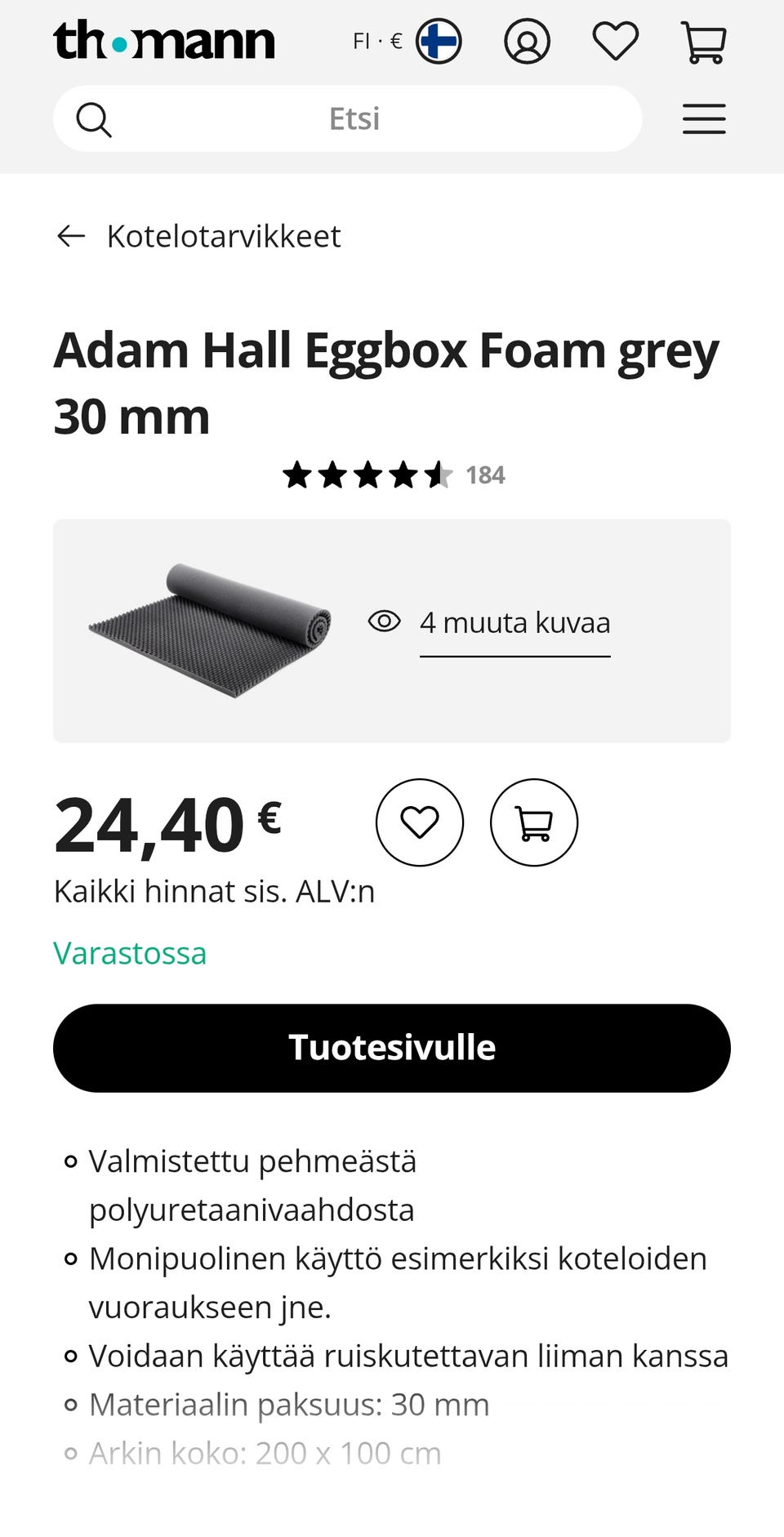Screen dimensions: 784x1537
Task: Expand more images via 4 muuta kuvaa
Action: 515,623
